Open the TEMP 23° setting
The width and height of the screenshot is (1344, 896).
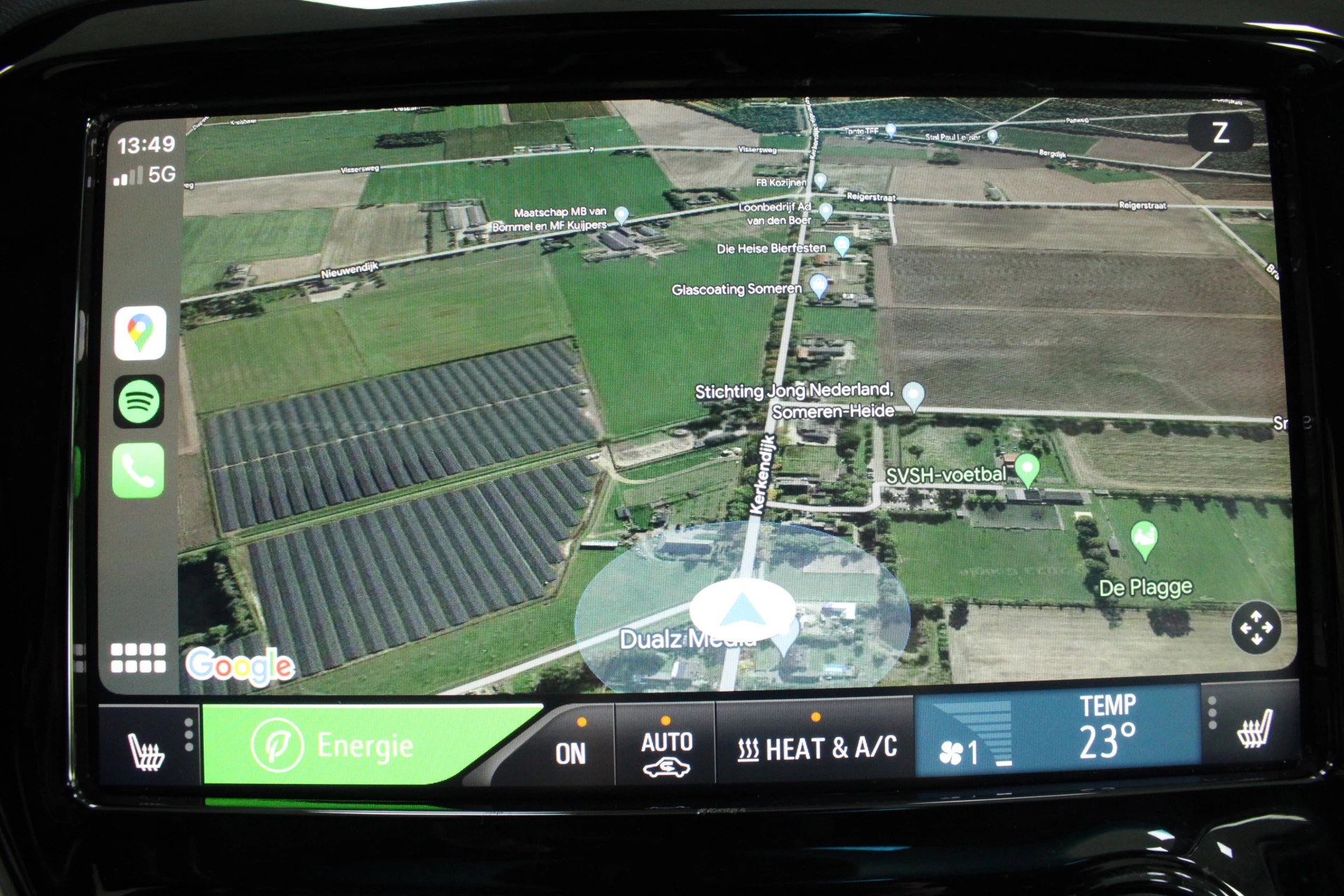(1107, 728)
